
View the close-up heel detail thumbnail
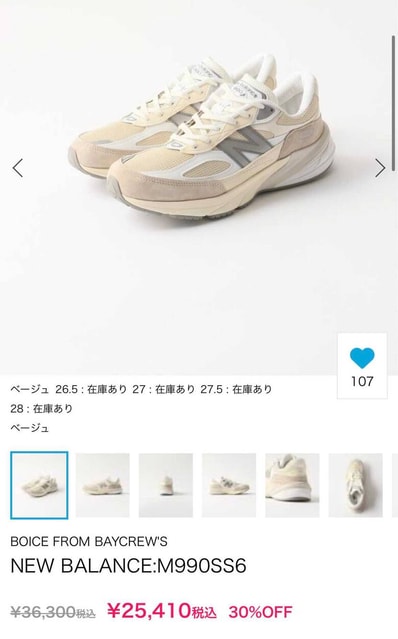292,485
